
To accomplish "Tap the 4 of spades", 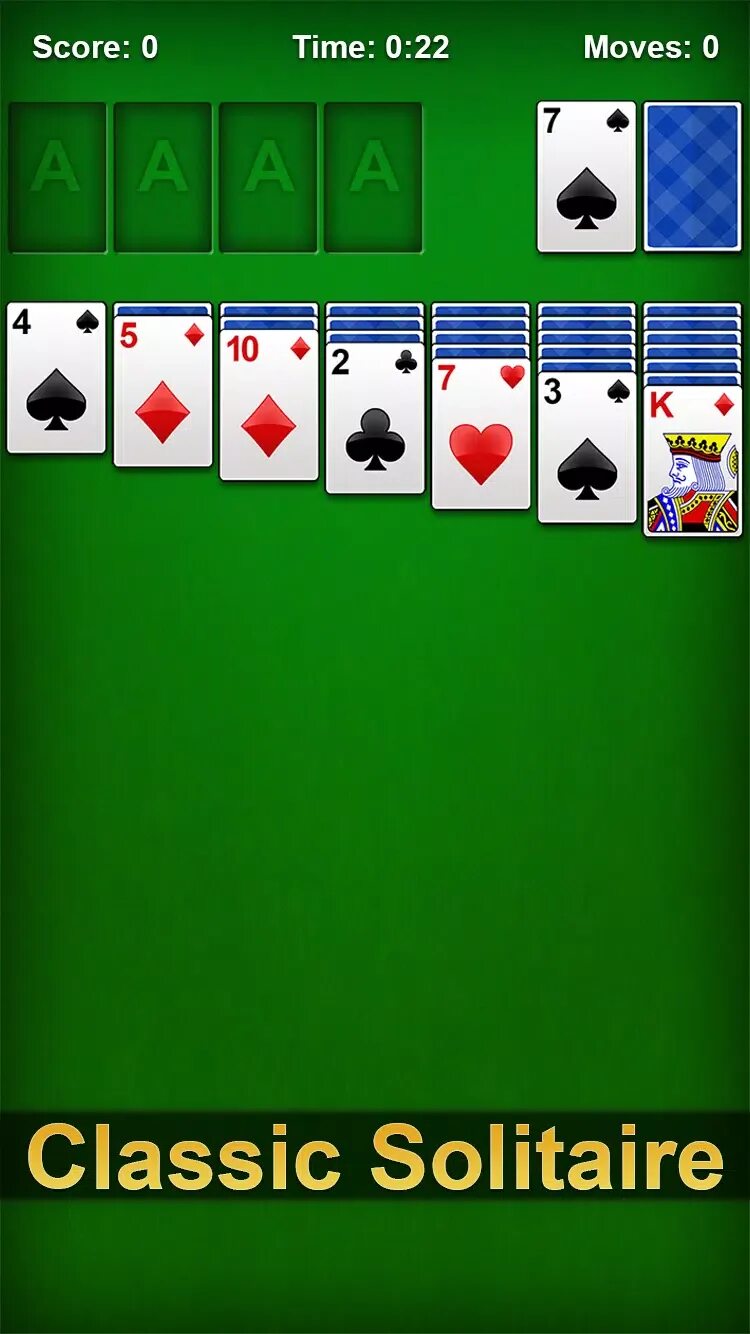I will [56, 378].
